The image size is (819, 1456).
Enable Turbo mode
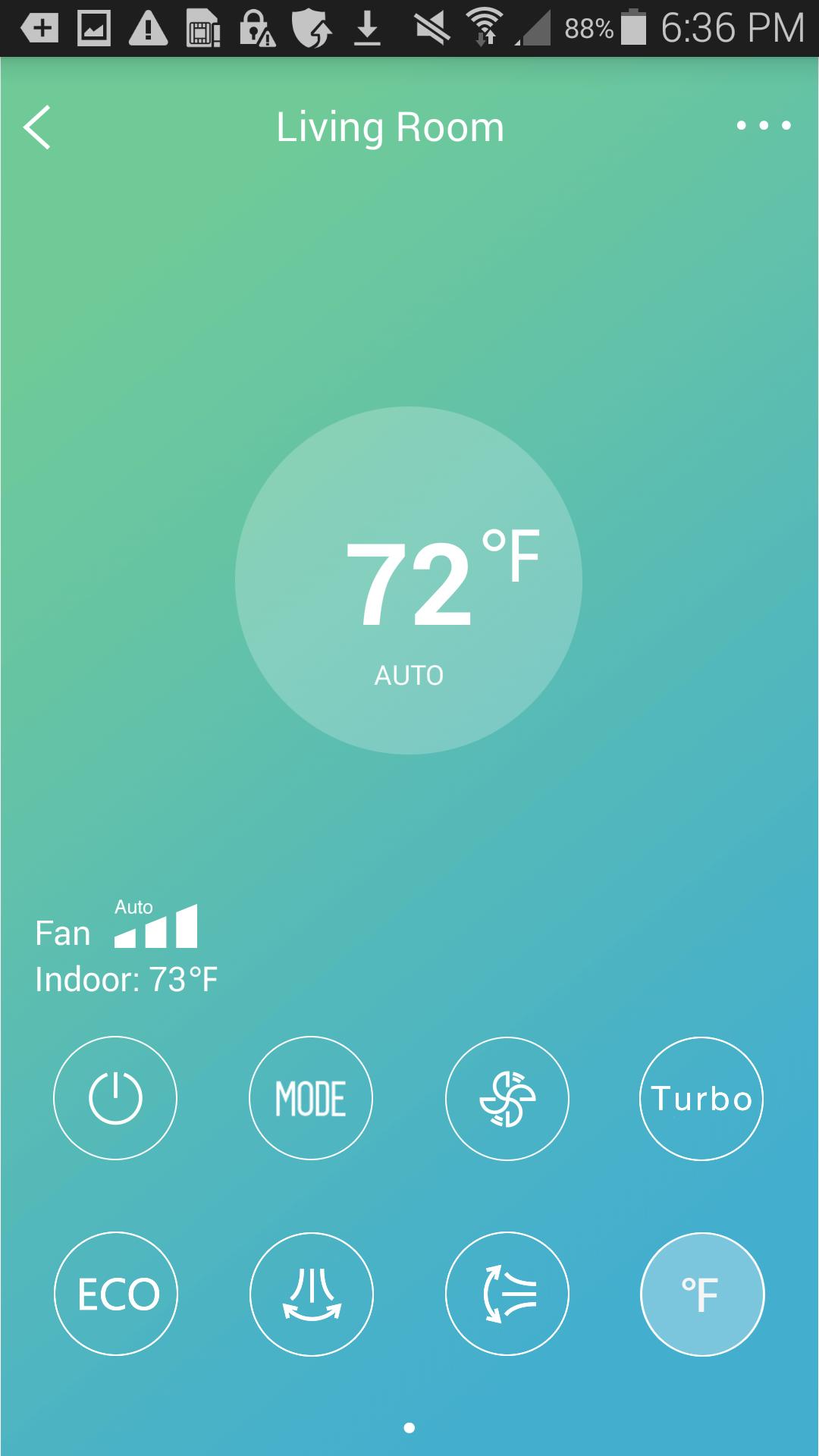pos(702,1098)
